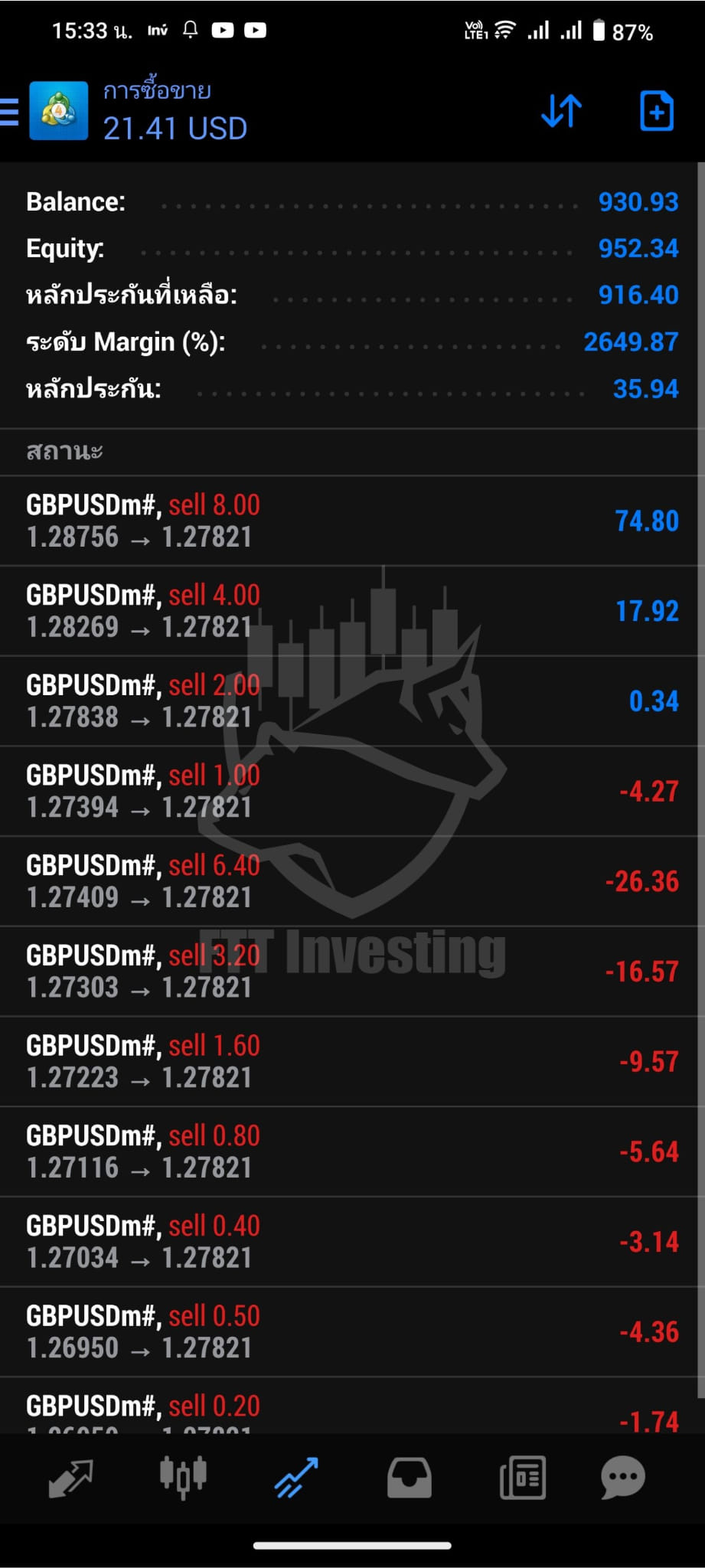The height and width of the screenshot is (1568, 705).
Task: Open the Chat messages tab
Action: (x=623, y=1478)
